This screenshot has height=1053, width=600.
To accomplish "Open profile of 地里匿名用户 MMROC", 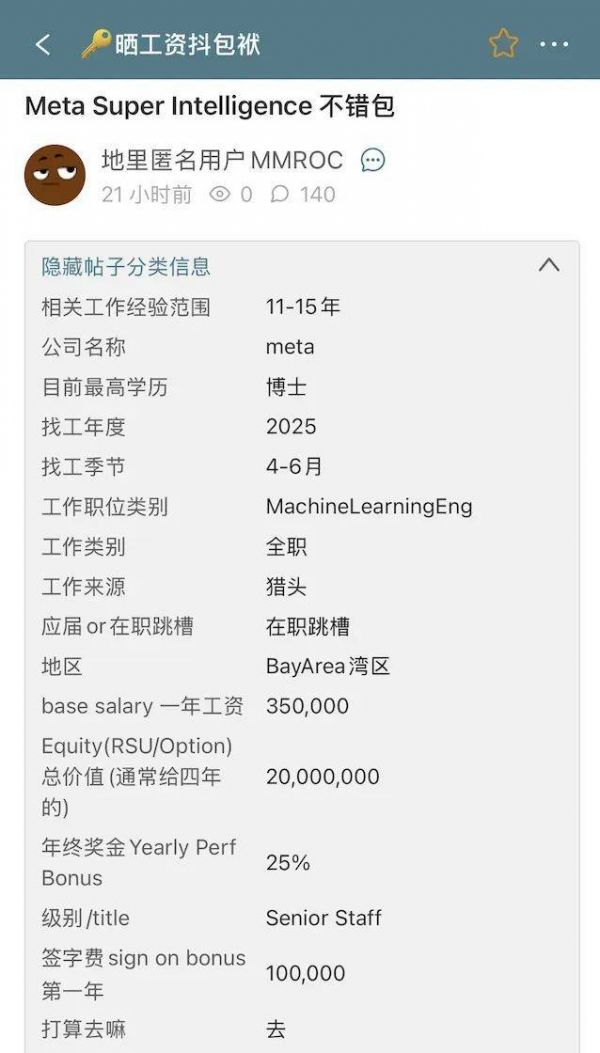I will click(222, 160).
